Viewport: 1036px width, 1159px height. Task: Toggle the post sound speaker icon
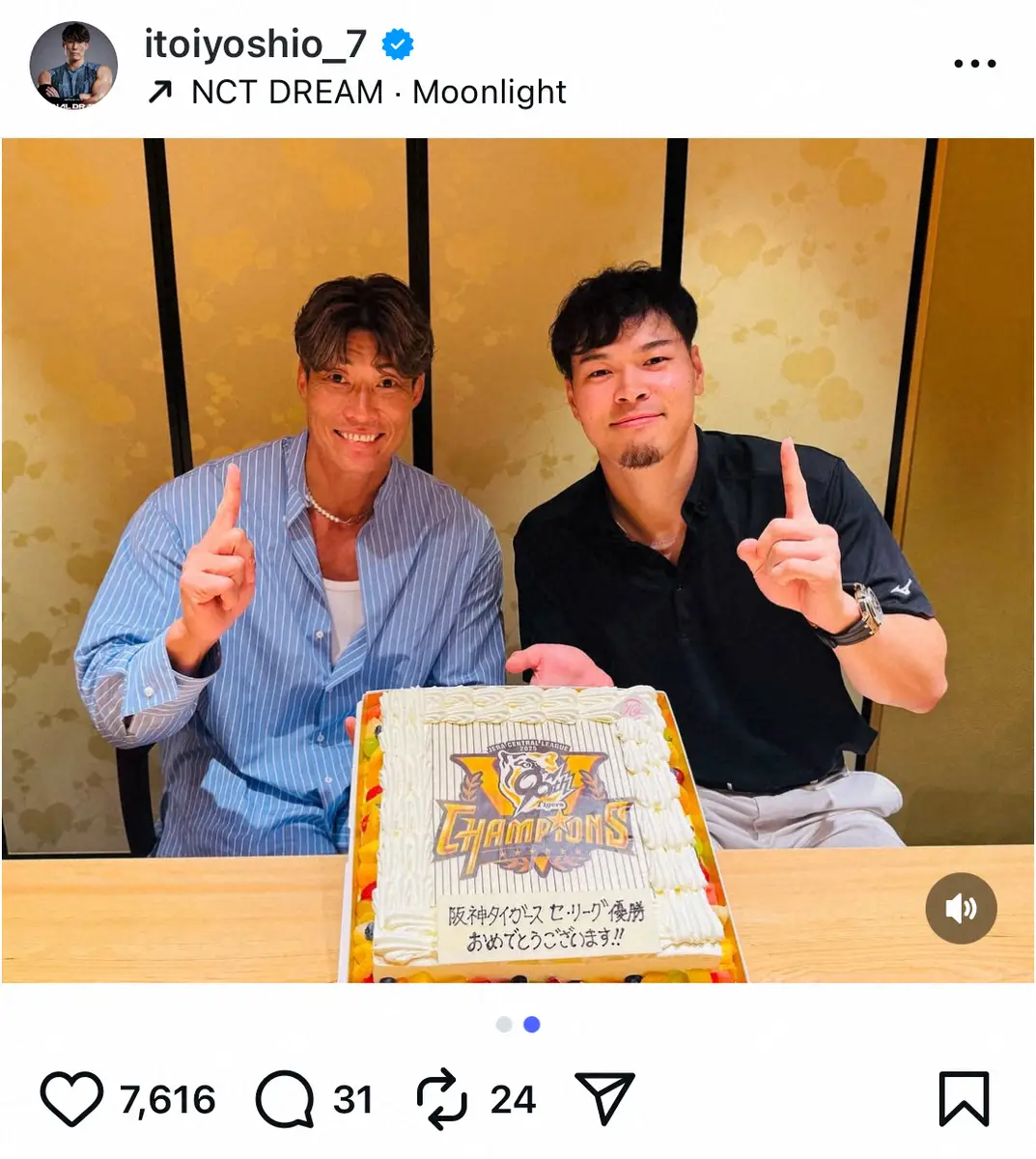[x=961, y=908]
